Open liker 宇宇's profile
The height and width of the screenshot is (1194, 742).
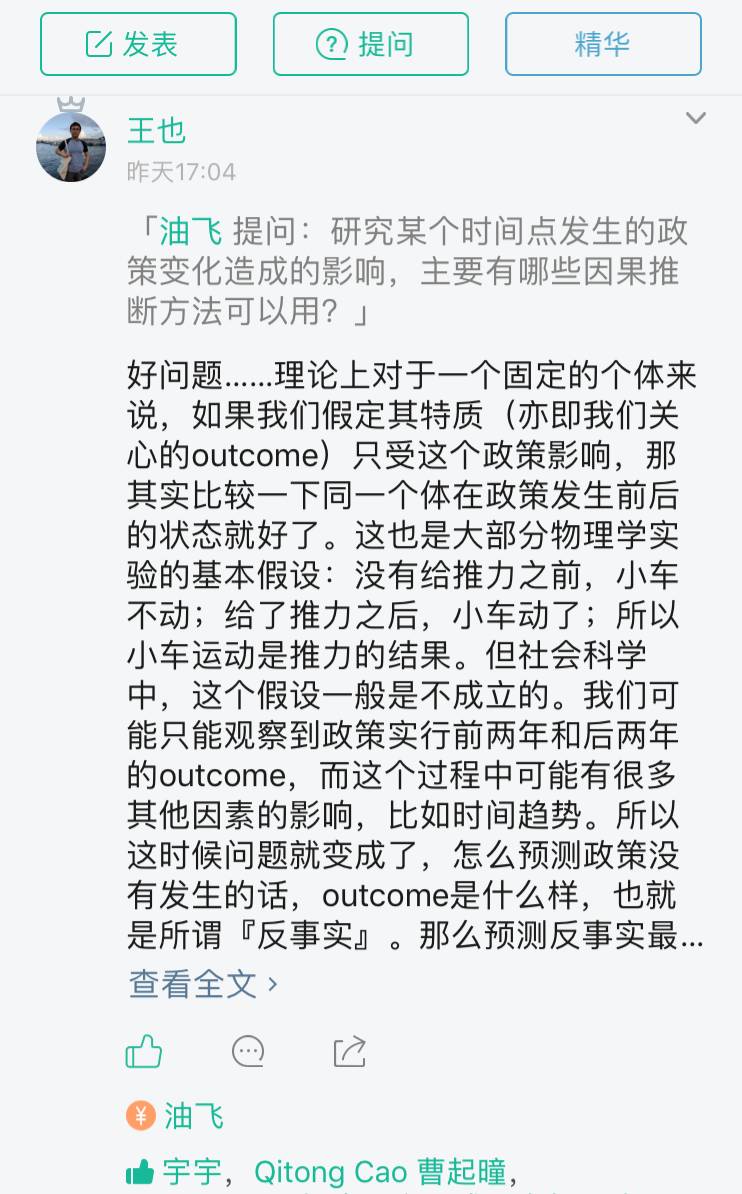pyautogui.click(x=192, y=1171)
